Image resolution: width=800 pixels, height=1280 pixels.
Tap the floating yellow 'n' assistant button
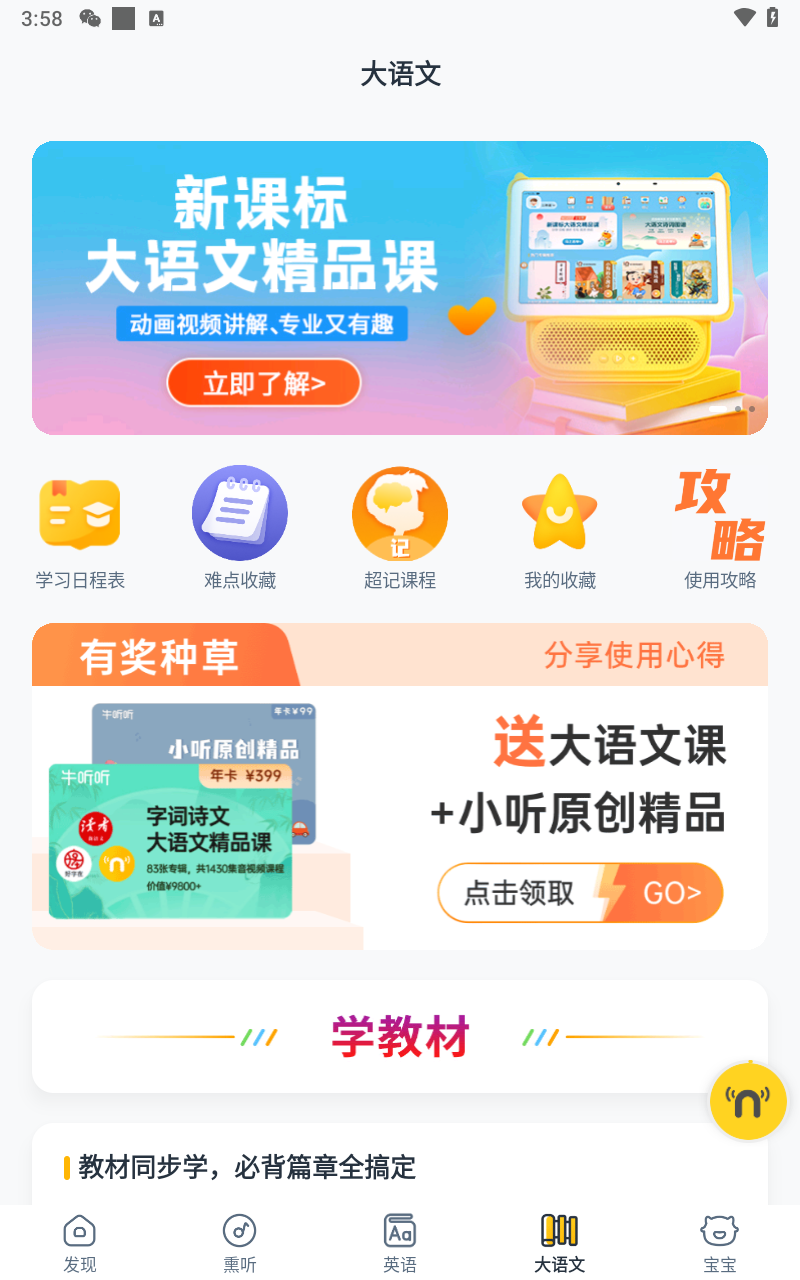(748, 1100)
